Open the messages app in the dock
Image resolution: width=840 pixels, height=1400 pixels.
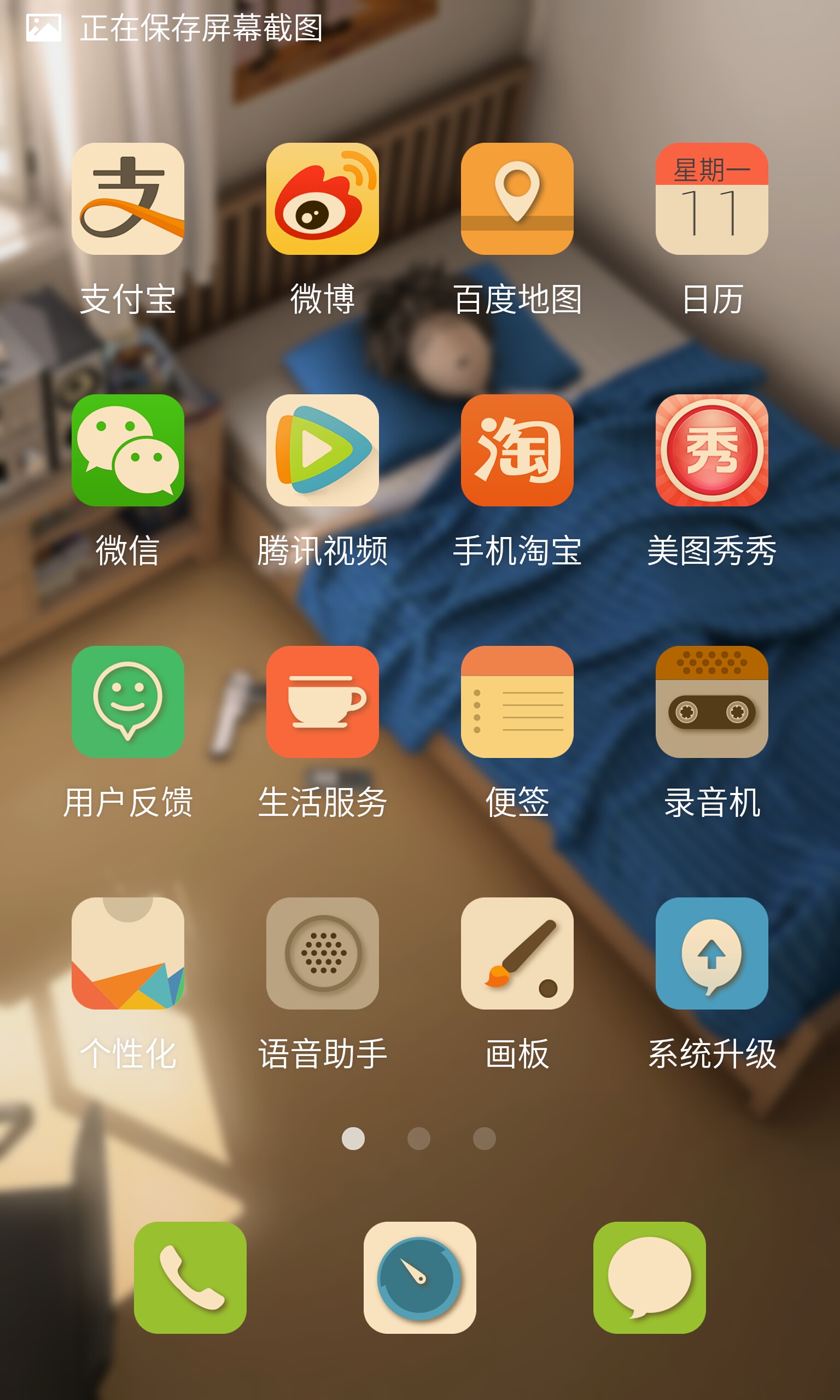click(x=649, y=1277)
